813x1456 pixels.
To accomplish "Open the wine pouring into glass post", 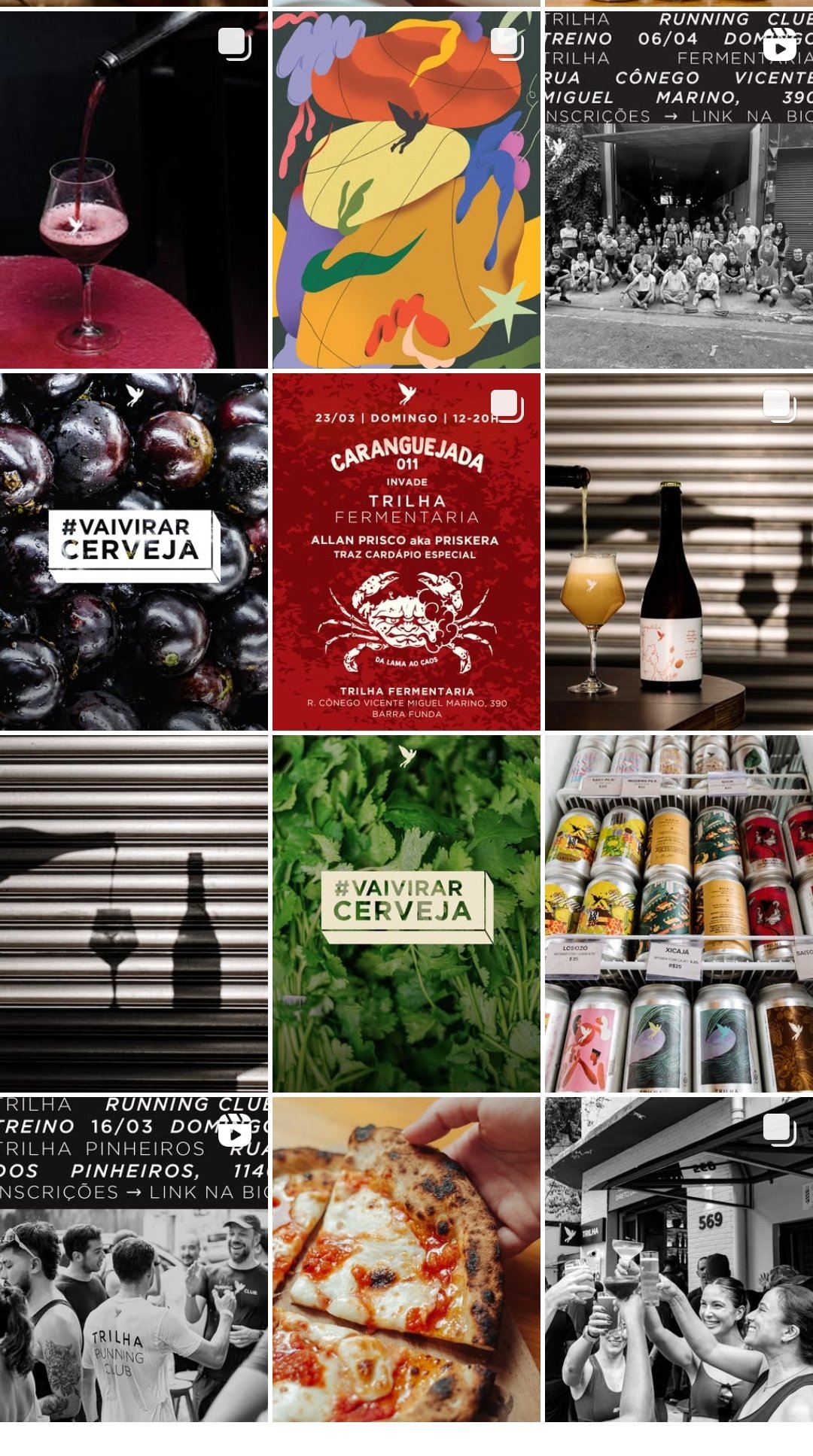I will (133, 190).
